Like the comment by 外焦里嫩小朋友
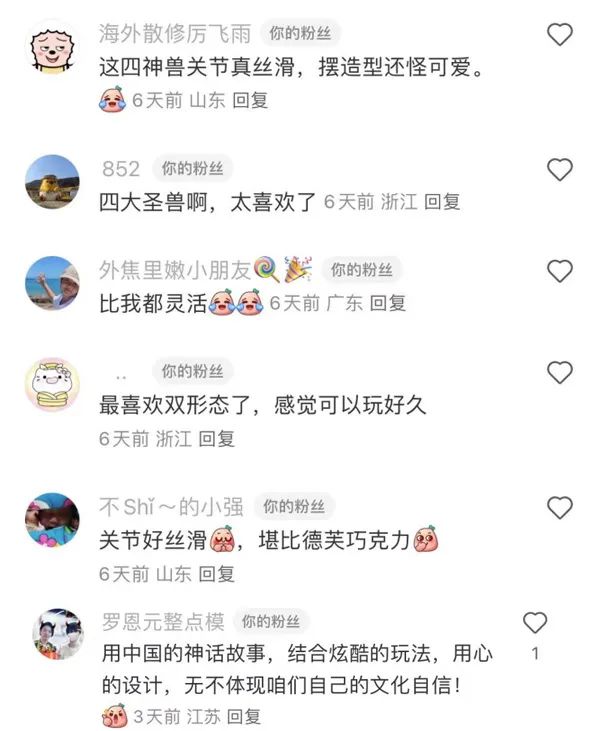This screenshot has height=731, width=600. [x=560, y=271]
